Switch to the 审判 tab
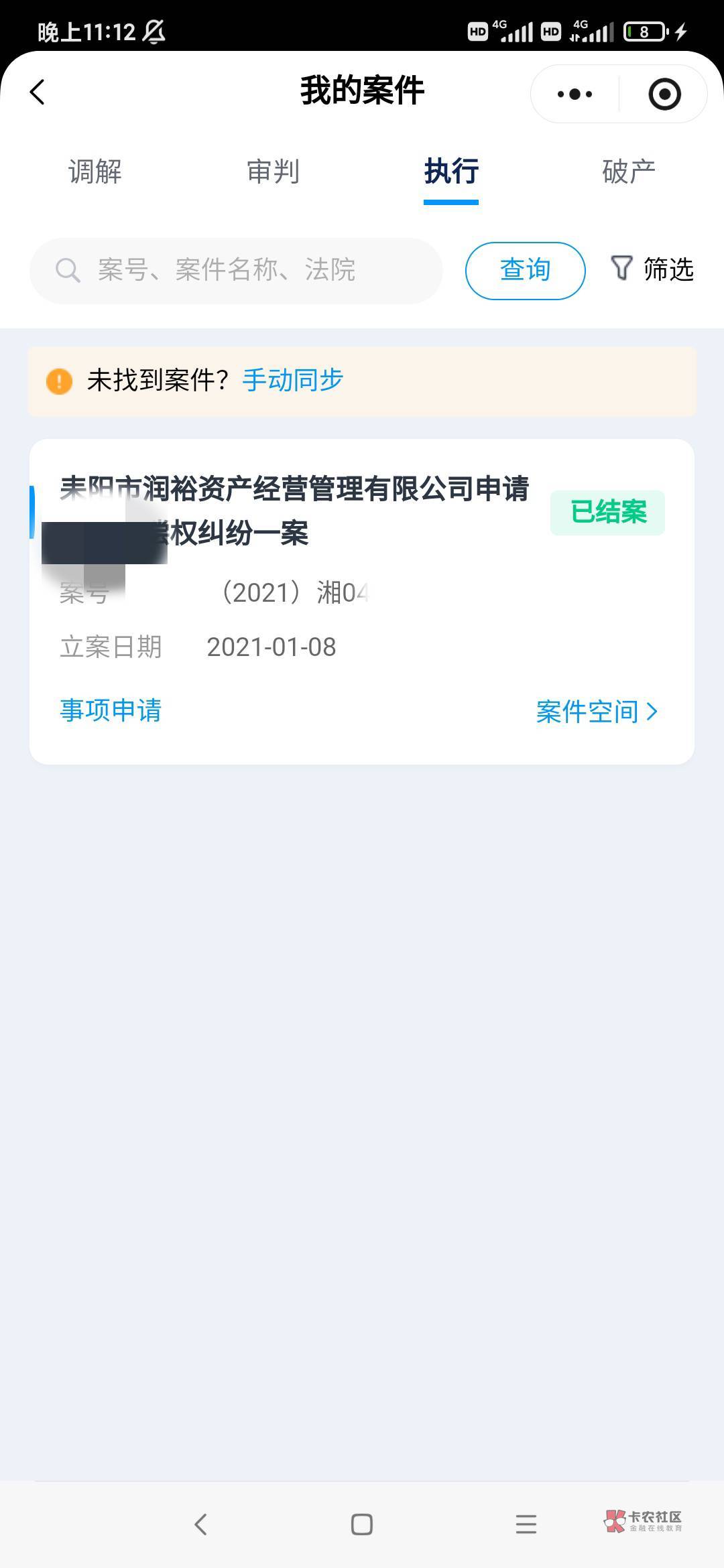The image size is (724, 1568). (273, 172)
